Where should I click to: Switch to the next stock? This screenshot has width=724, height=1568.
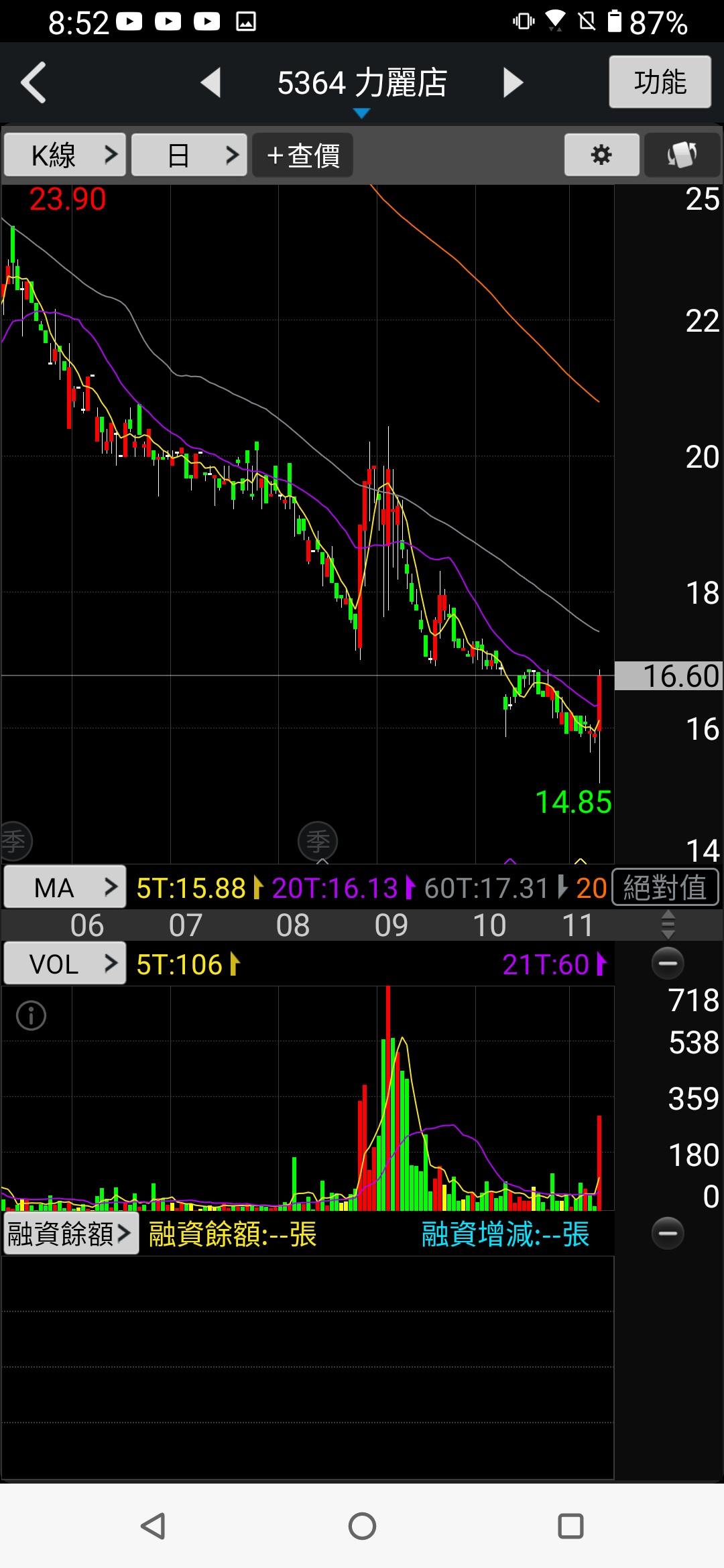pos(513,83)
